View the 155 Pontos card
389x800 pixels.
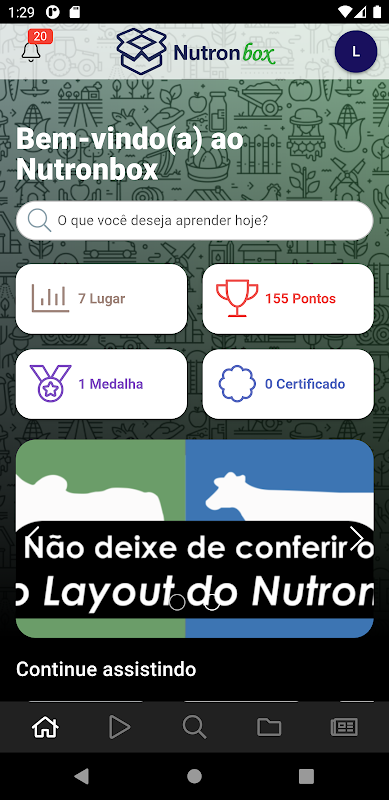(288, 299)
